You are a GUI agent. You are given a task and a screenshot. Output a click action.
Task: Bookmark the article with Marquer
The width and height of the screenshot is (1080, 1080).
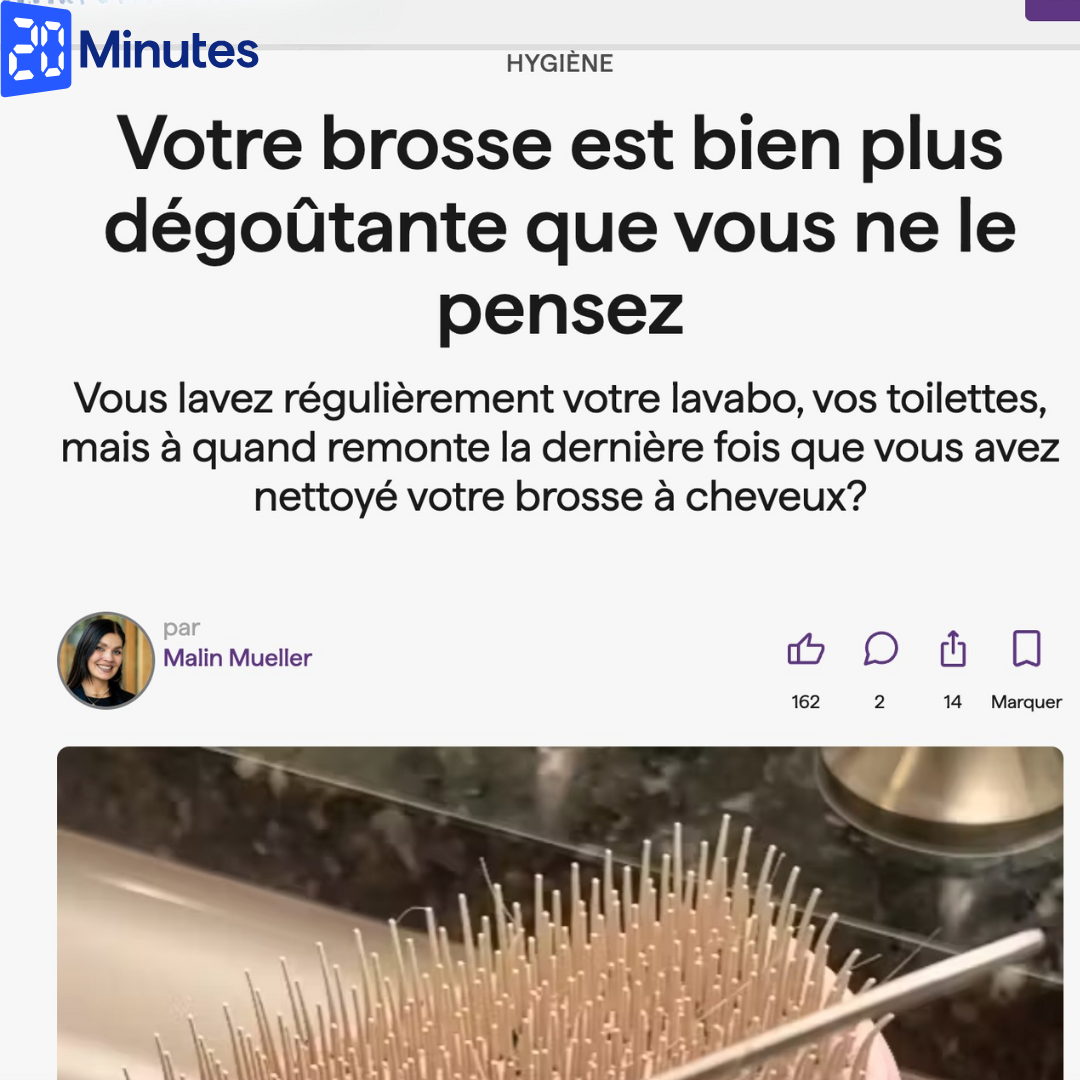(x=1026, y=650)
